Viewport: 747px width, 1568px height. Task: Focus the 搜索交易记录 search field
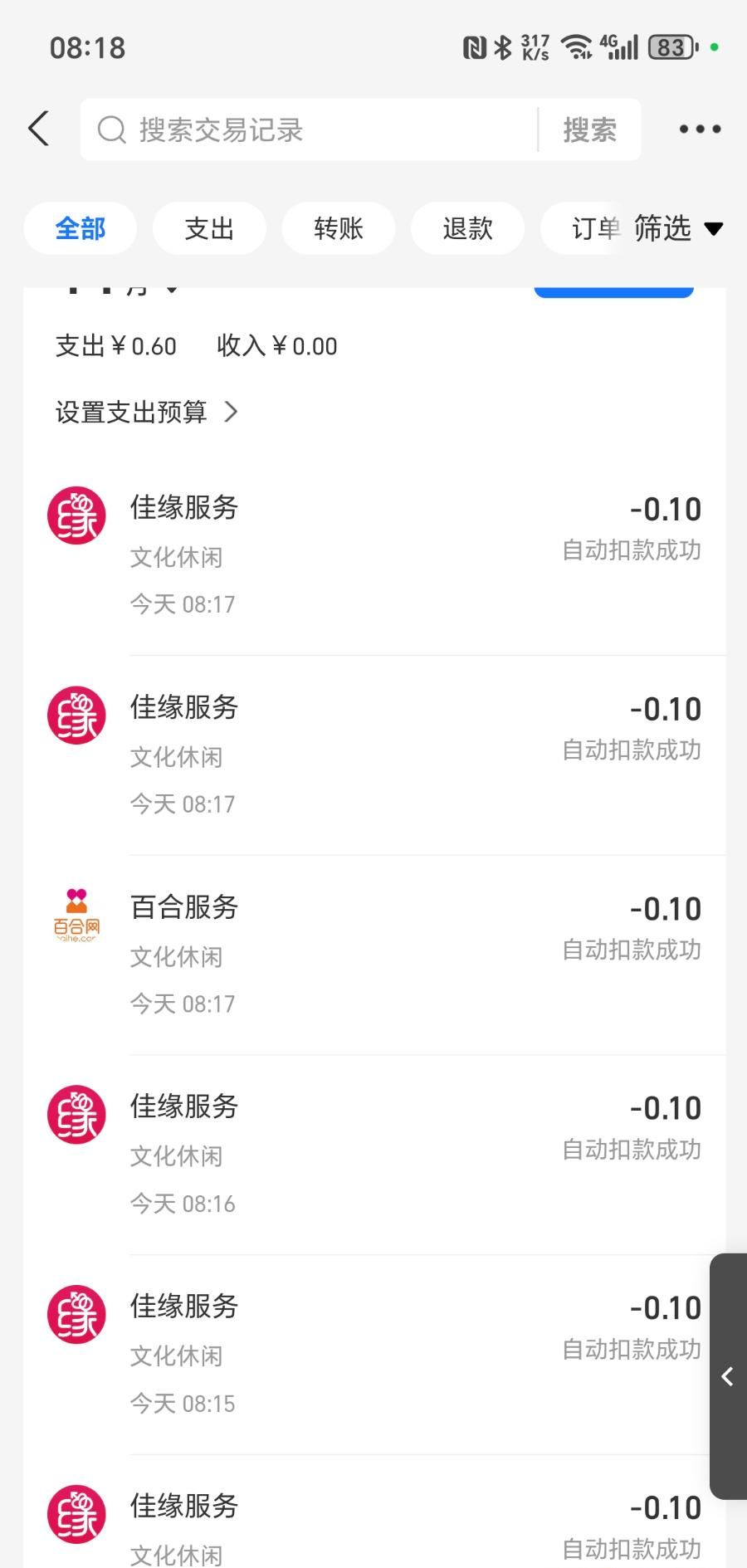click(x=309, y=129)
